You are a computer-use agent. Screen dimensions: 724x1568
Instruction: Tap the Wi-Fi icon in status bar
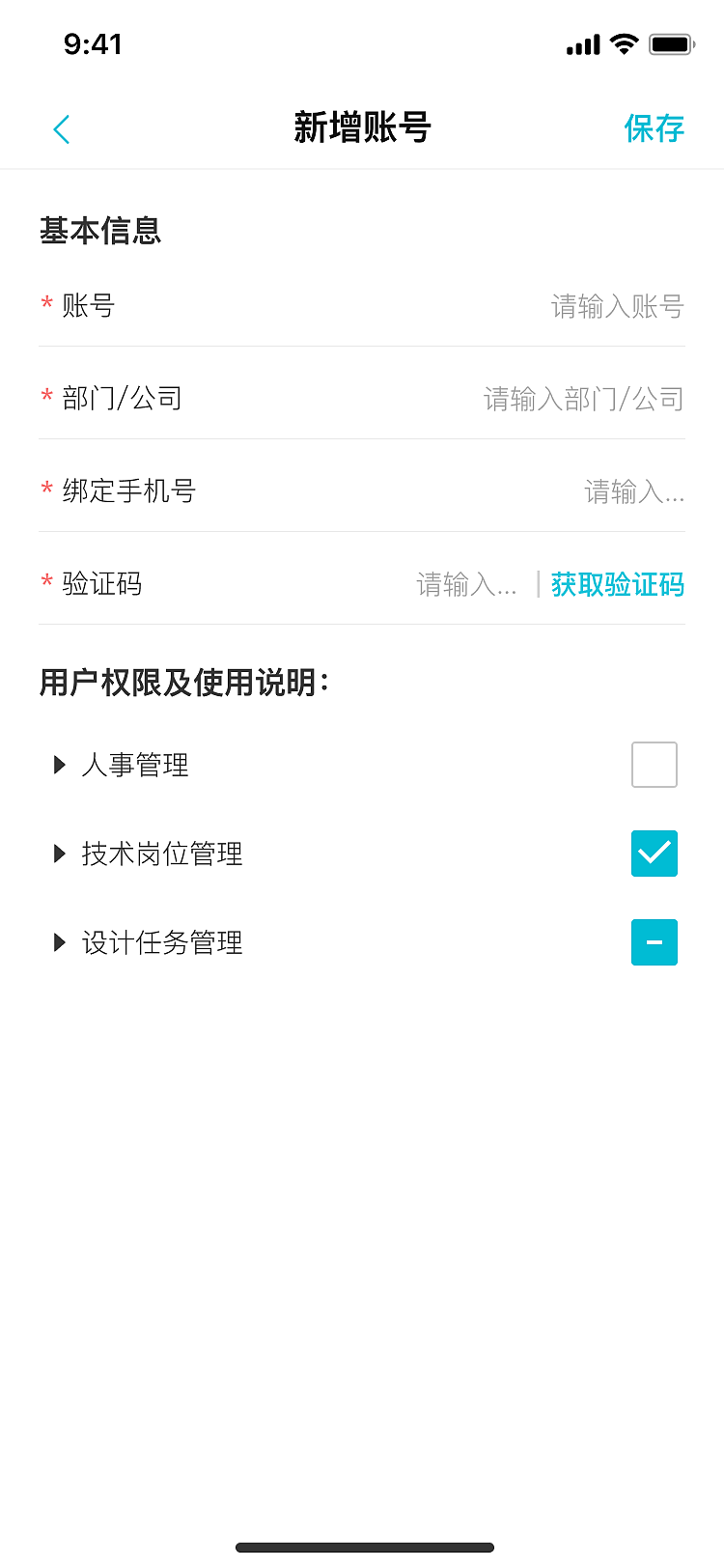tap(622, 42)
